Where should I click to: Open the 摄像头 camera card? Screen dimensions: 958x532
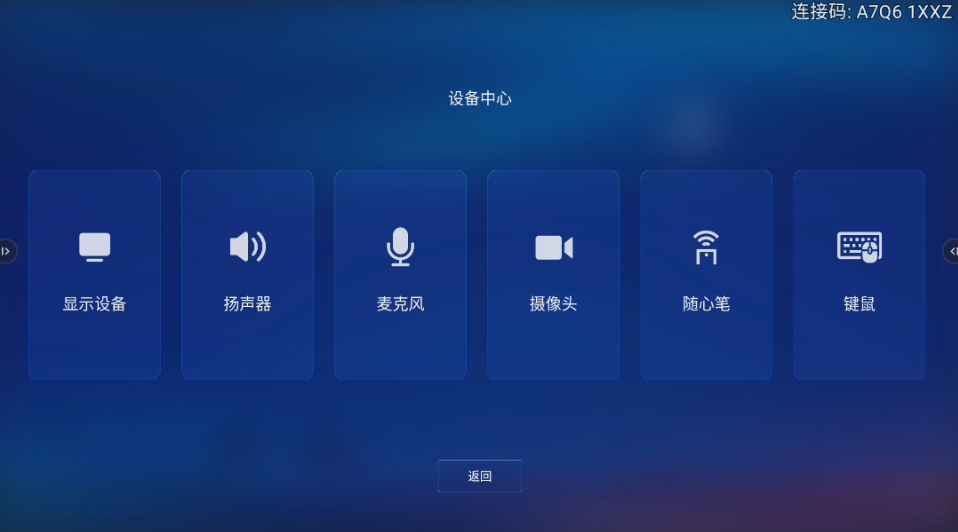point(553,275)
